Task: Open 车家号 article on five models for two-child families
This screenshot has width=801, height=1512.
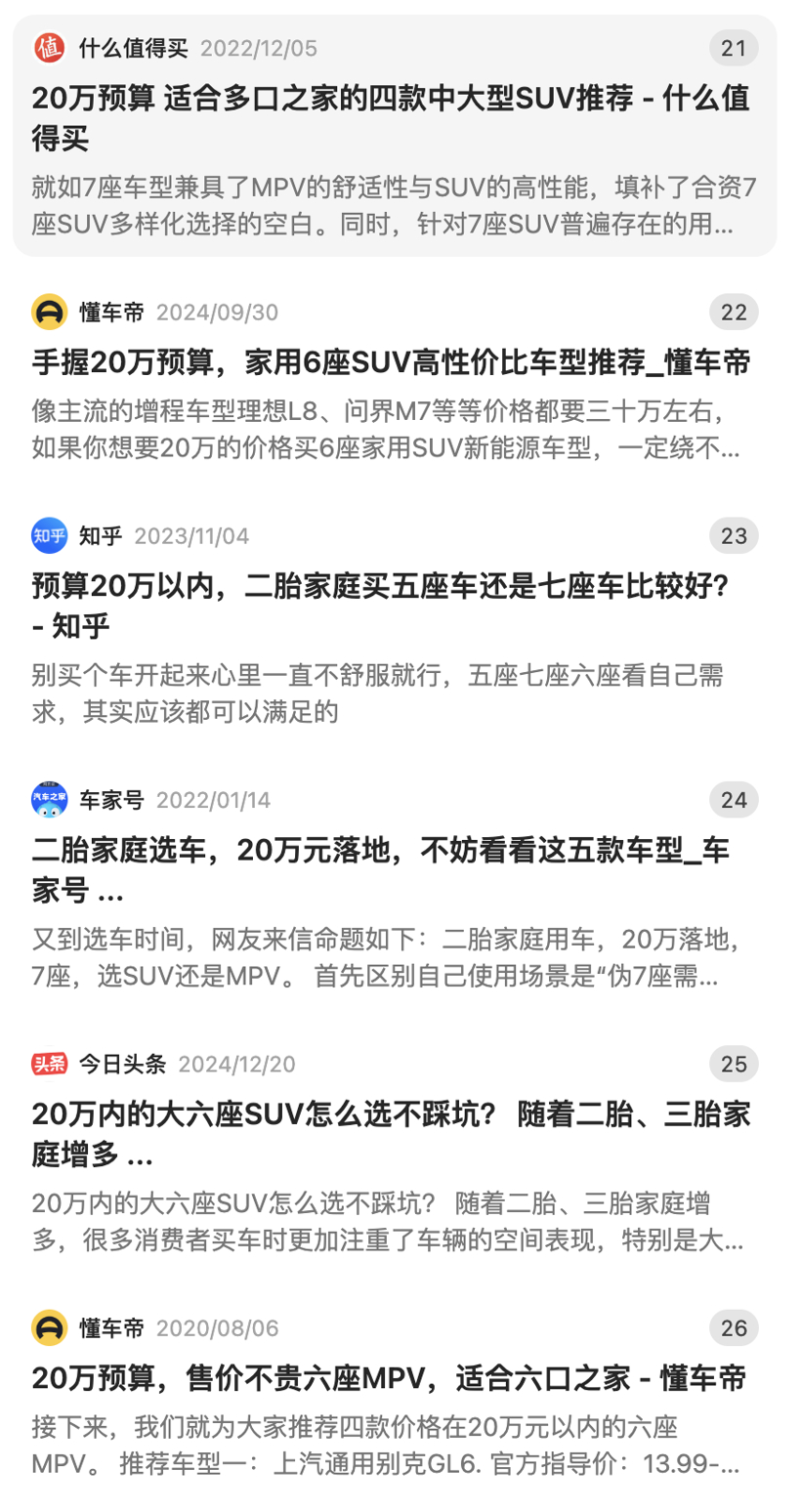Action: pyautogui.click(x=381, y=869)
